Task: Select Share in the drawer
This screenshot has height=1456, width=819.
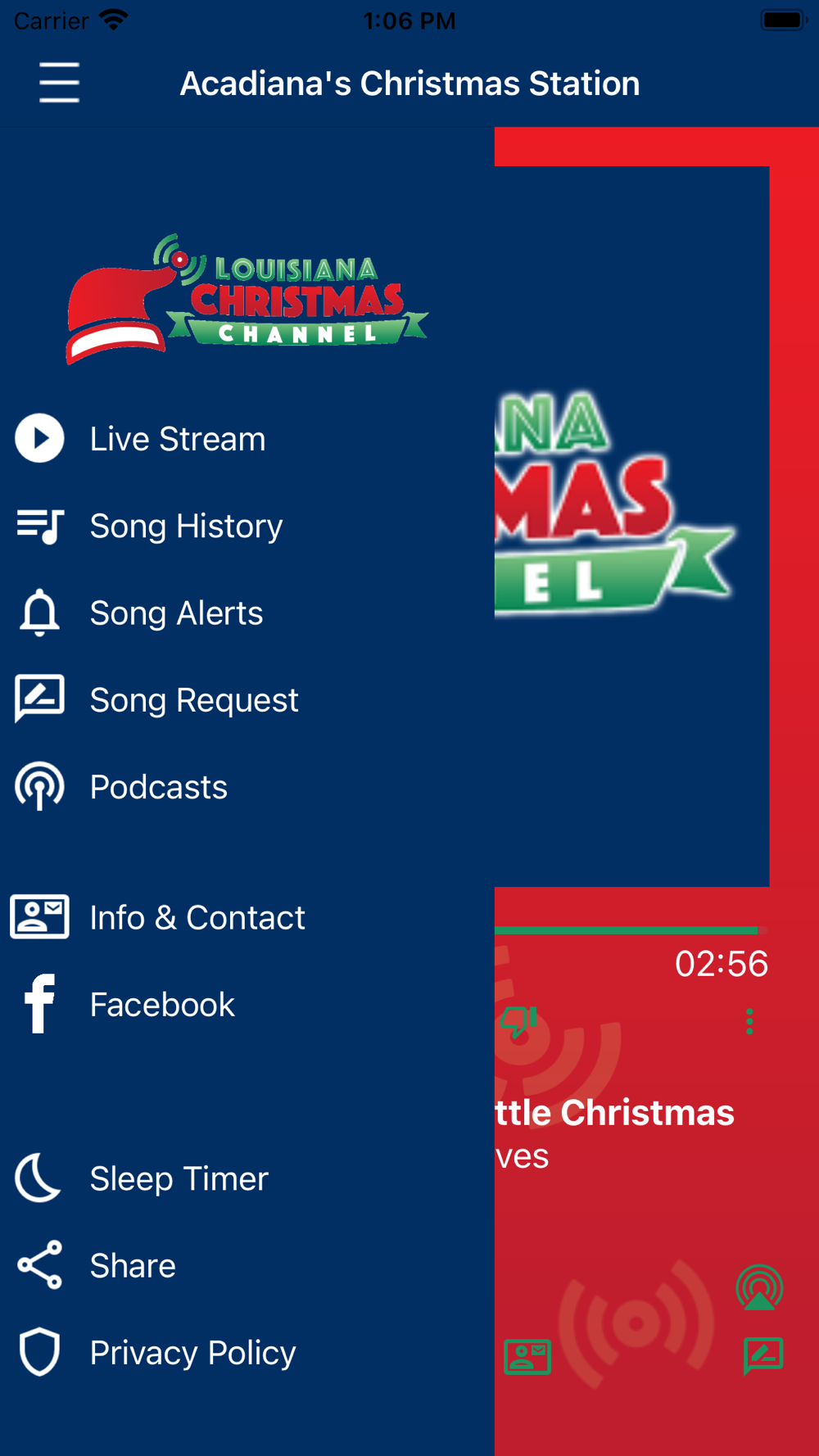Action: pos(133,1266)
